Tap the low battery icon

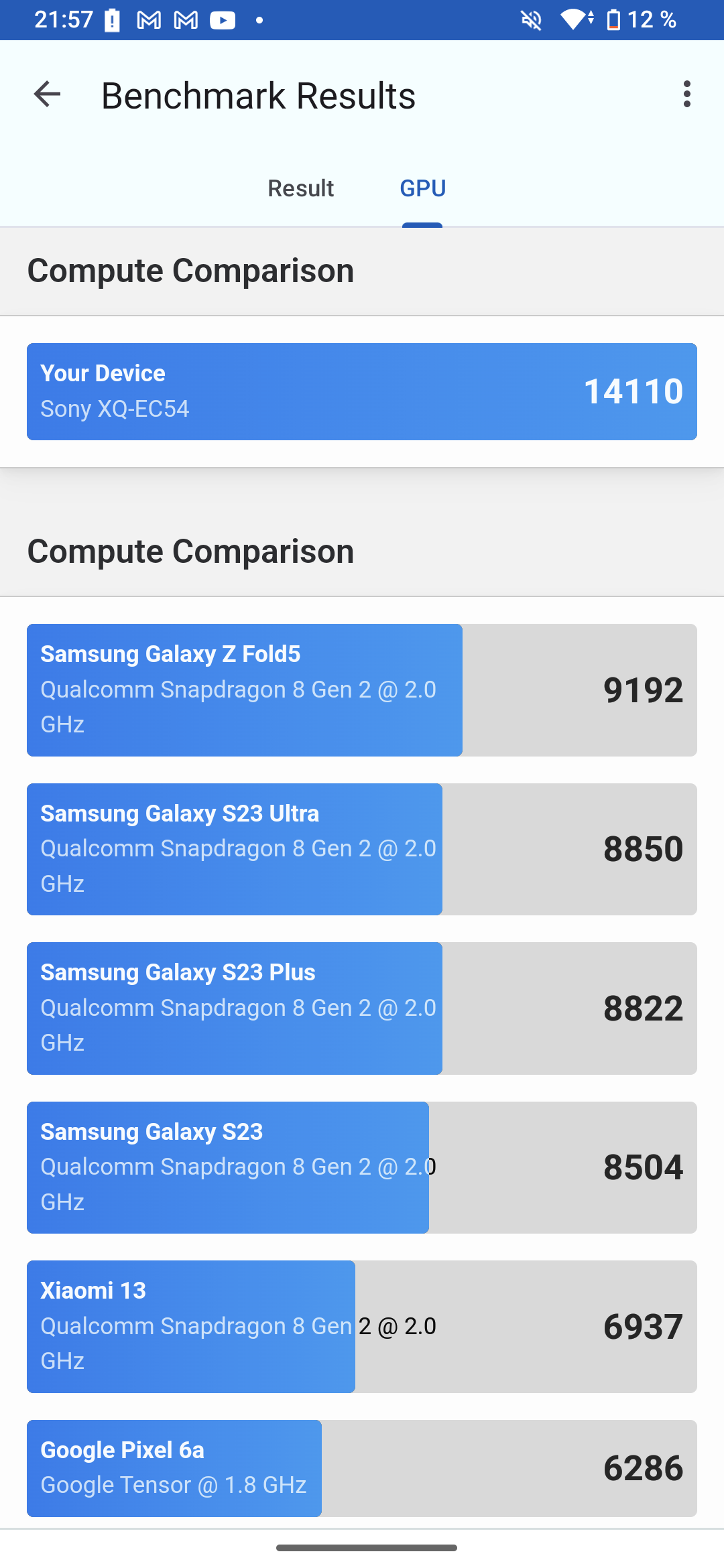[x=614, y=20]
